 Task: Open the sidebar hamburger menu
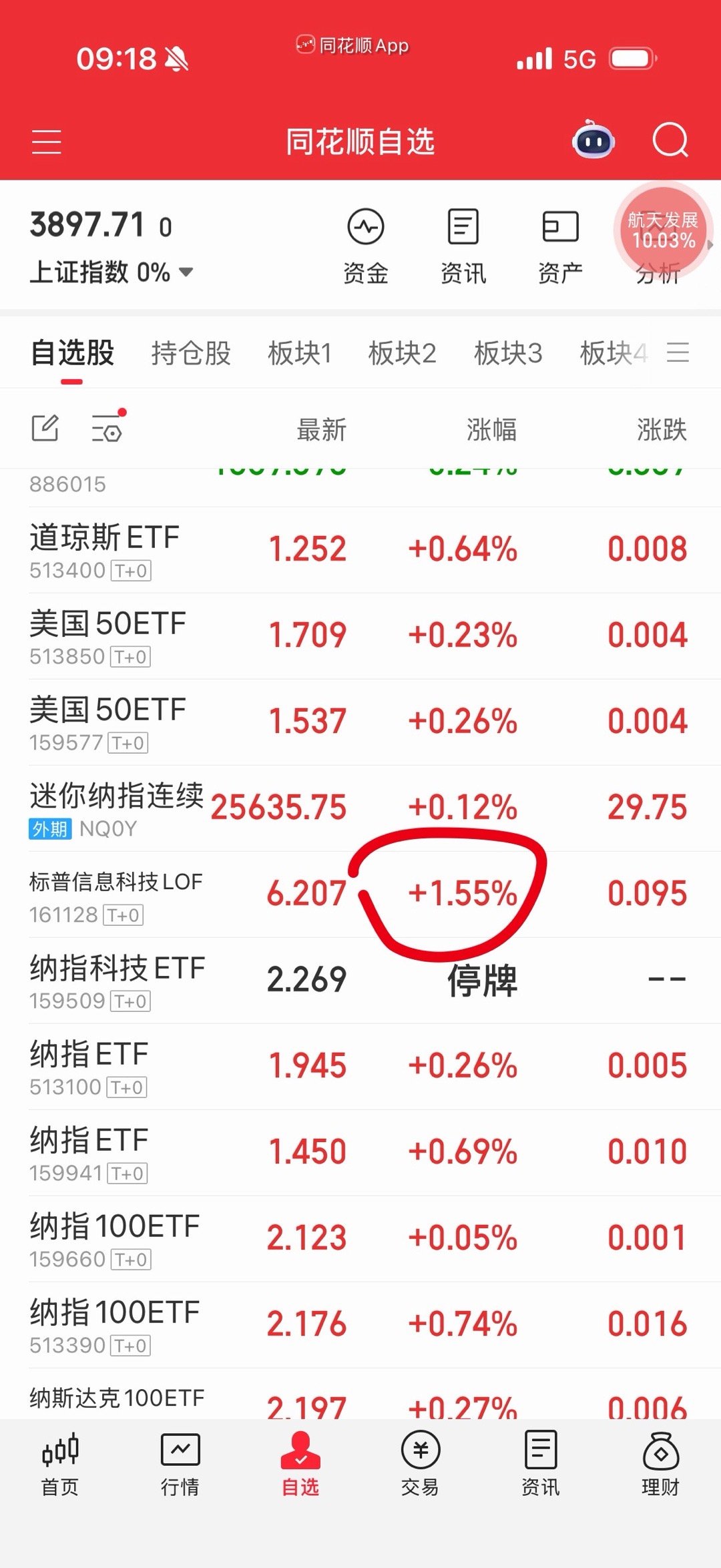[47, 141]
